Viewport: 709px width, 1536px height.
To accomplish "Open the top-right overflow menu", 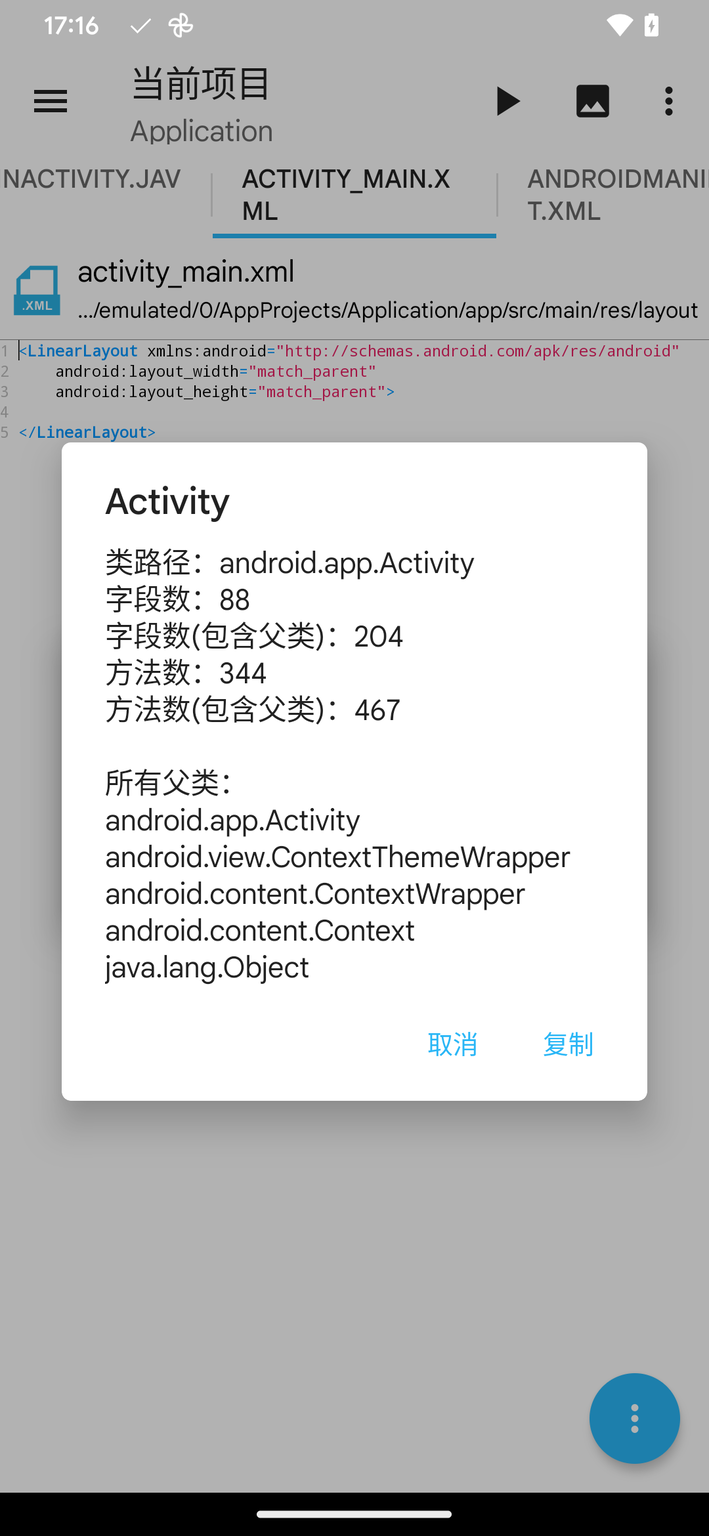I will 669,101.
